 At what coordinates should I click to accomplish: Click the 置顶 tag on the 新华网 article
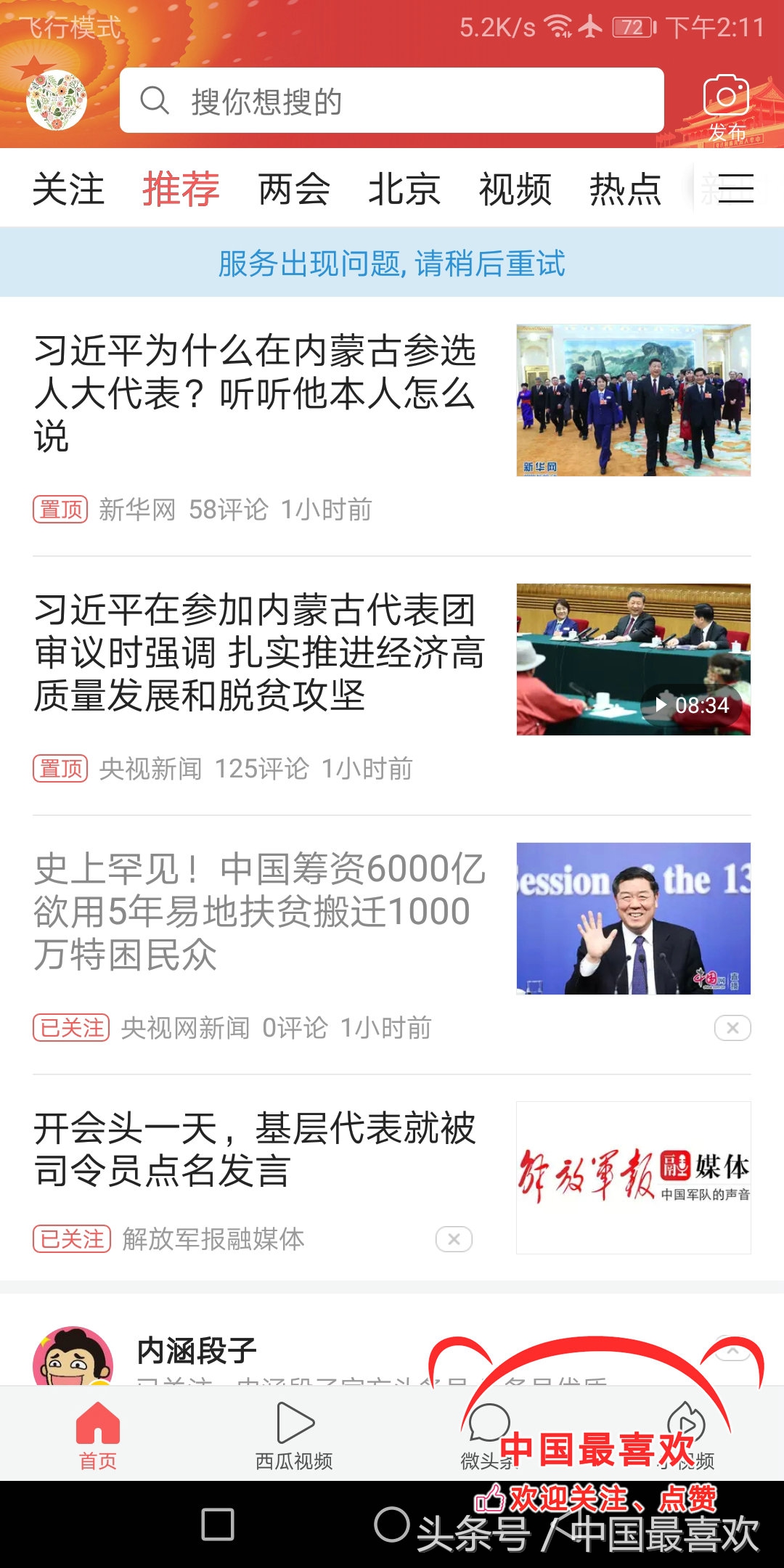tap(61, 509)
